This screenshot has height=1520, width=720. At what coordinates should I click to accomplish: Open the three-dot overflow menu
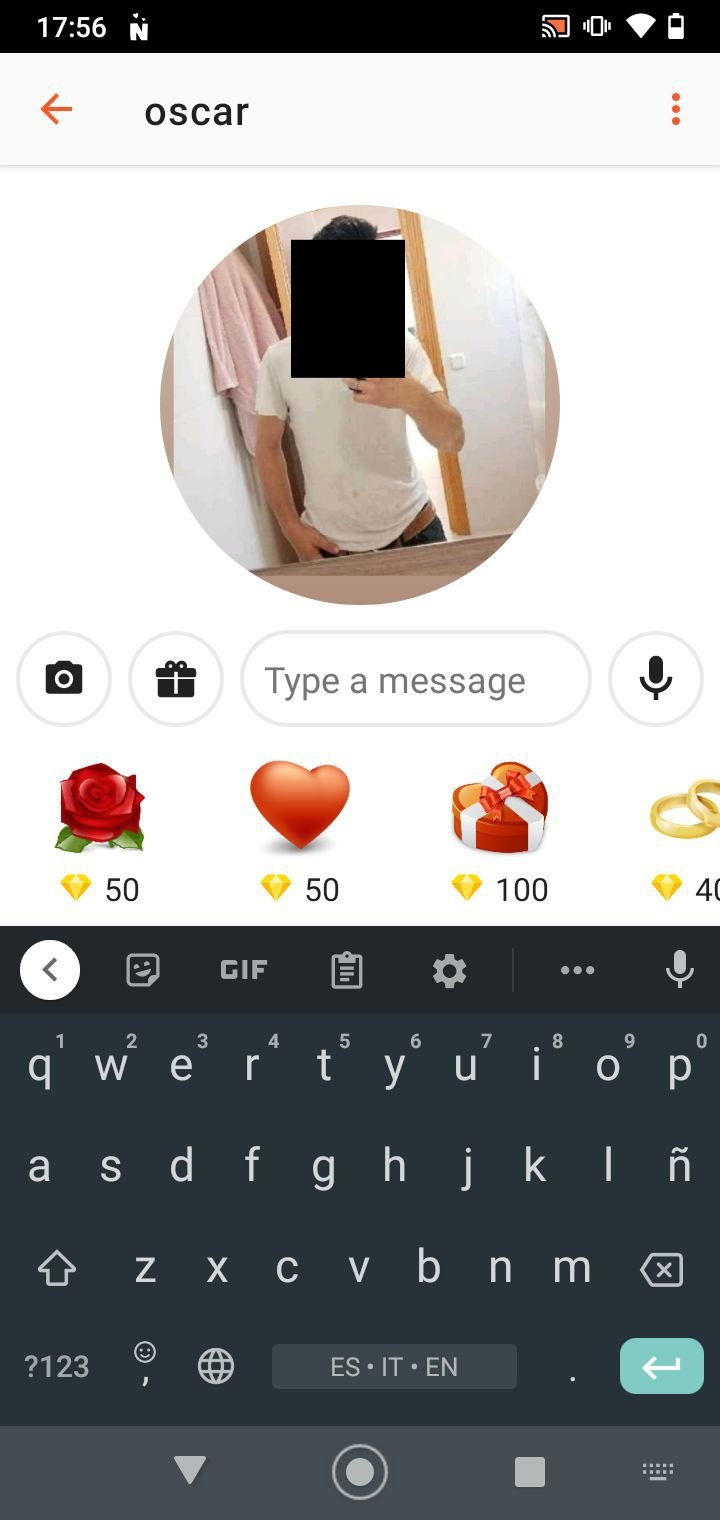point(676,110)
